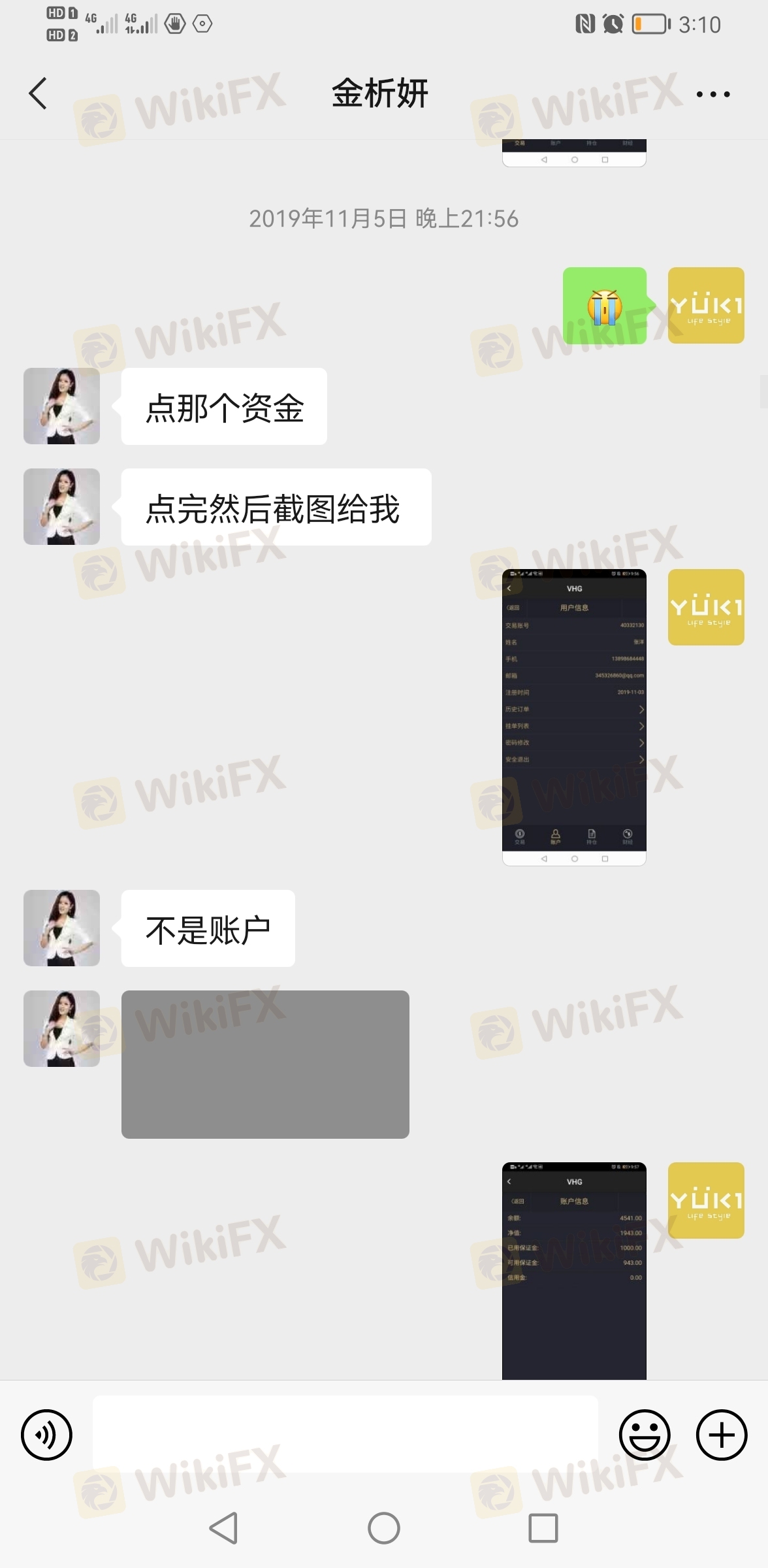Image resolution: width=768 pixels, height=1568 pixels.
Task: Open the emoji picker
Action: [645, 1435]
